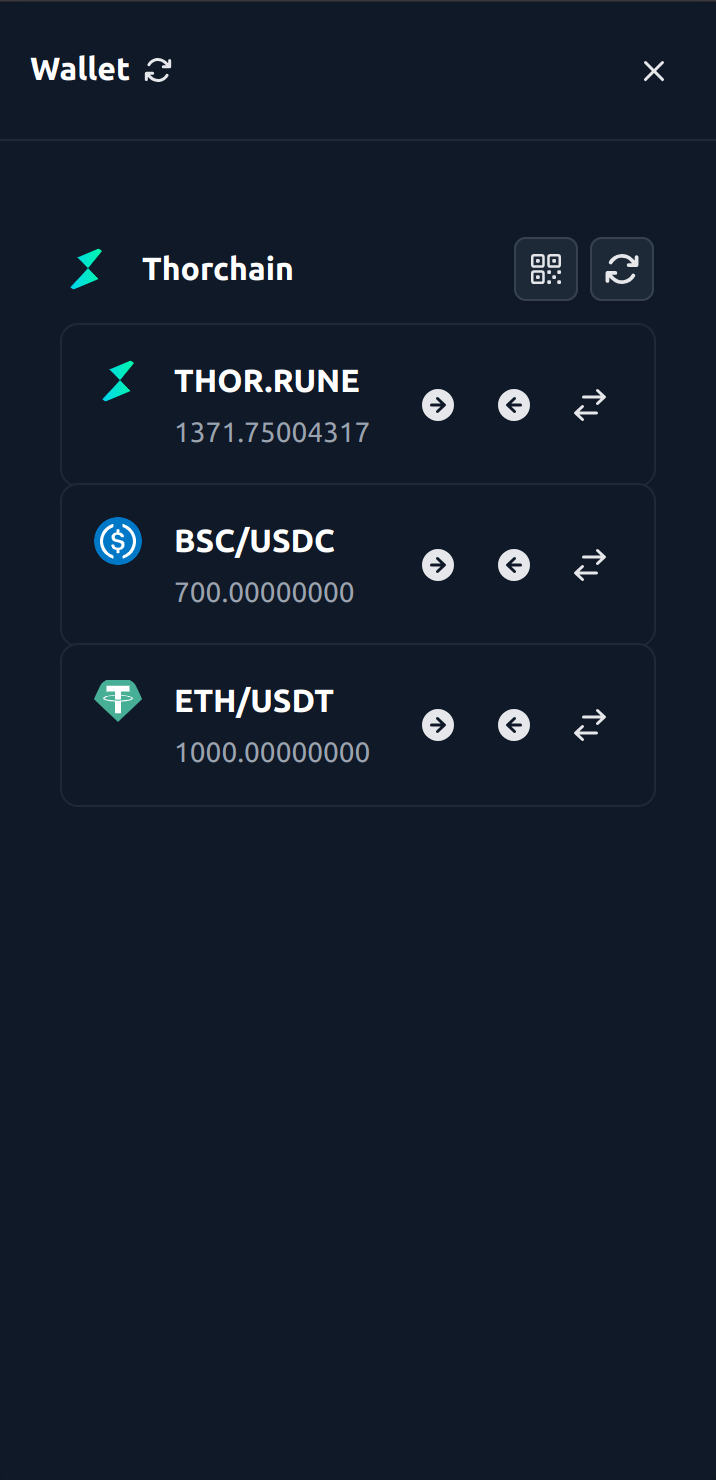The height and width of the screenshot is (1480, 716).
Task: Refresh the wallet next to Wallet title
Action: tap(158, 70)
